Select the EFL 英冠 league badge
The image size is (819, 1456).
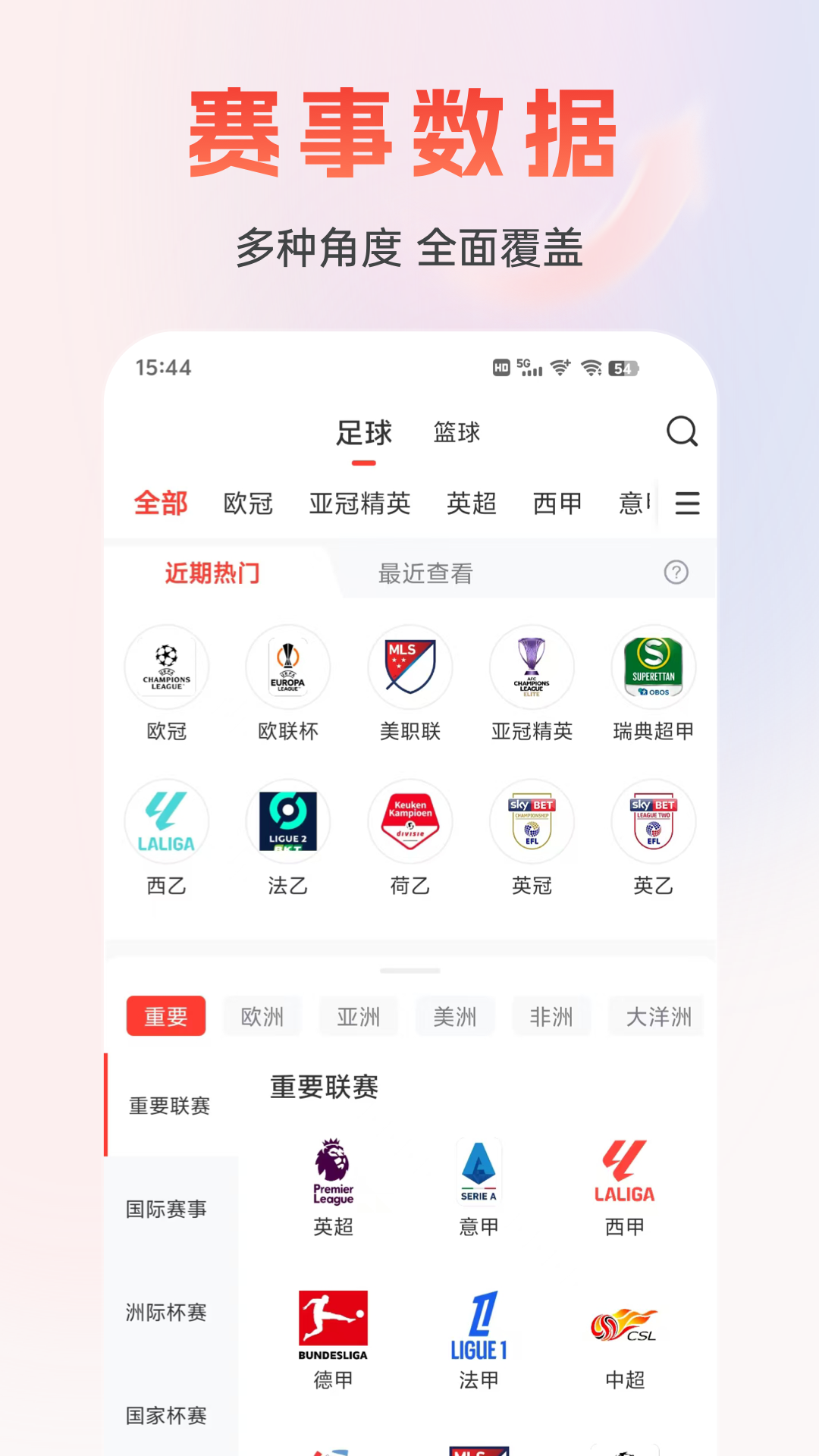click(x=532, y=821)
